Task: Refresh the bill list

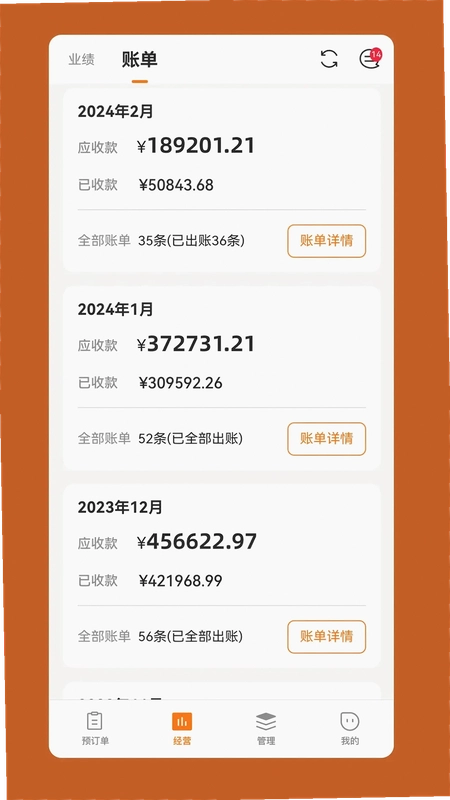Action: (x=329, y=59)
